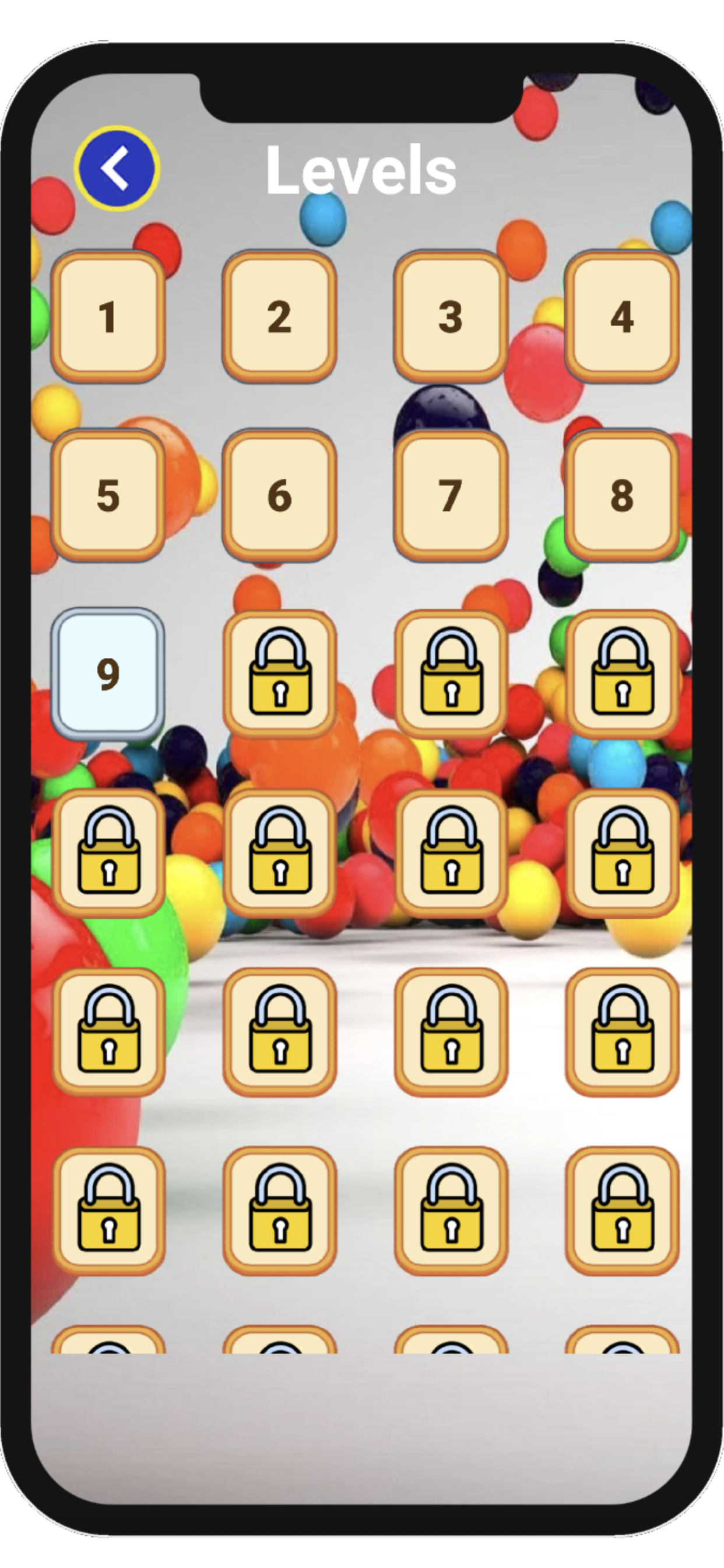Open level 1
This screenshot has height=1568, width=724.
coord(108,317)
